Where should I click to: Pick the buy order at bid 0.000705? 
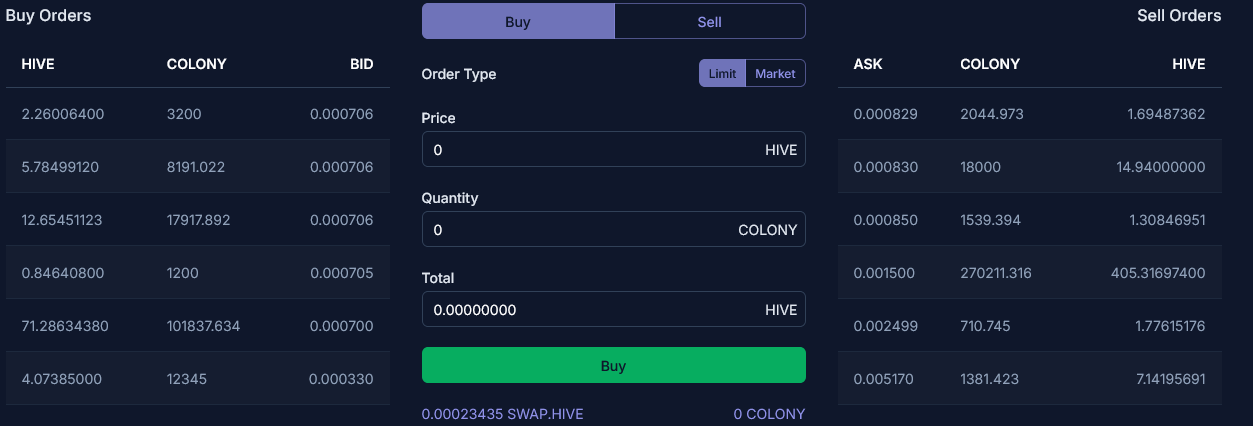click(197, 273)
